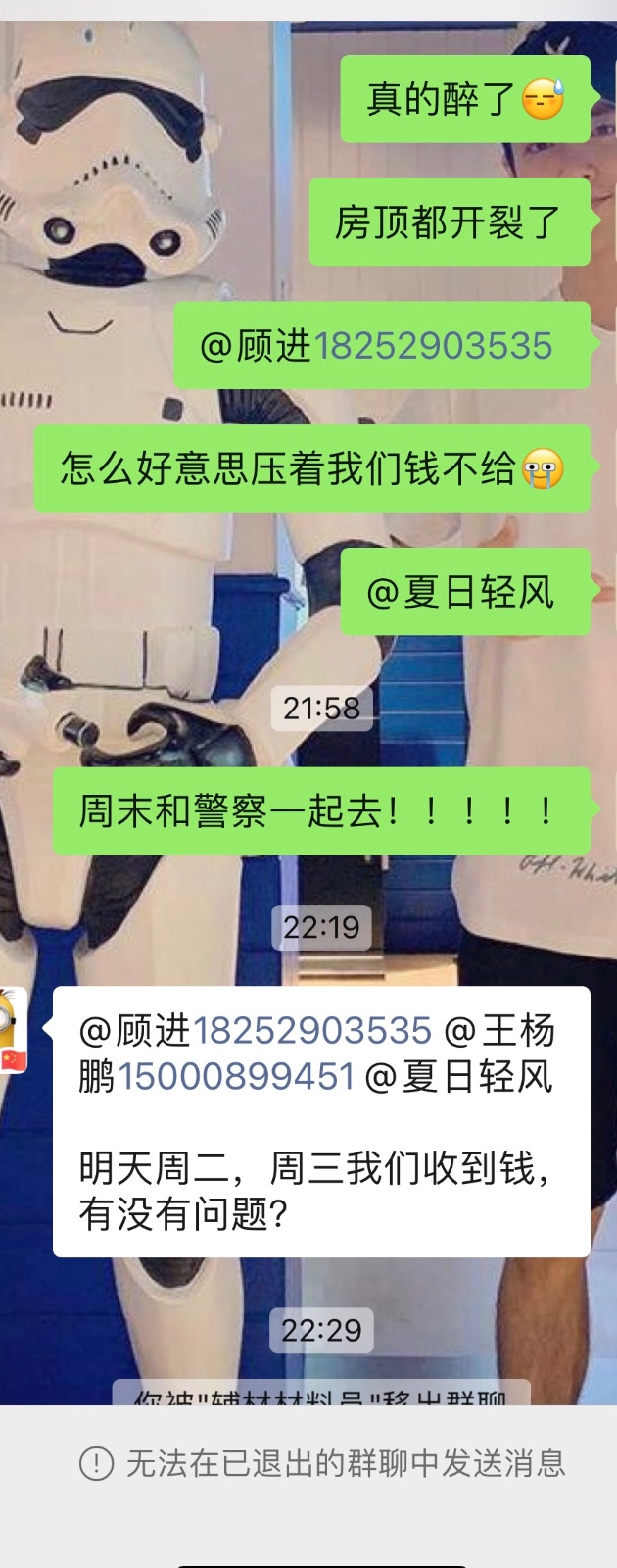Tap number 18252903535 in the green bubble

point(433,346)
